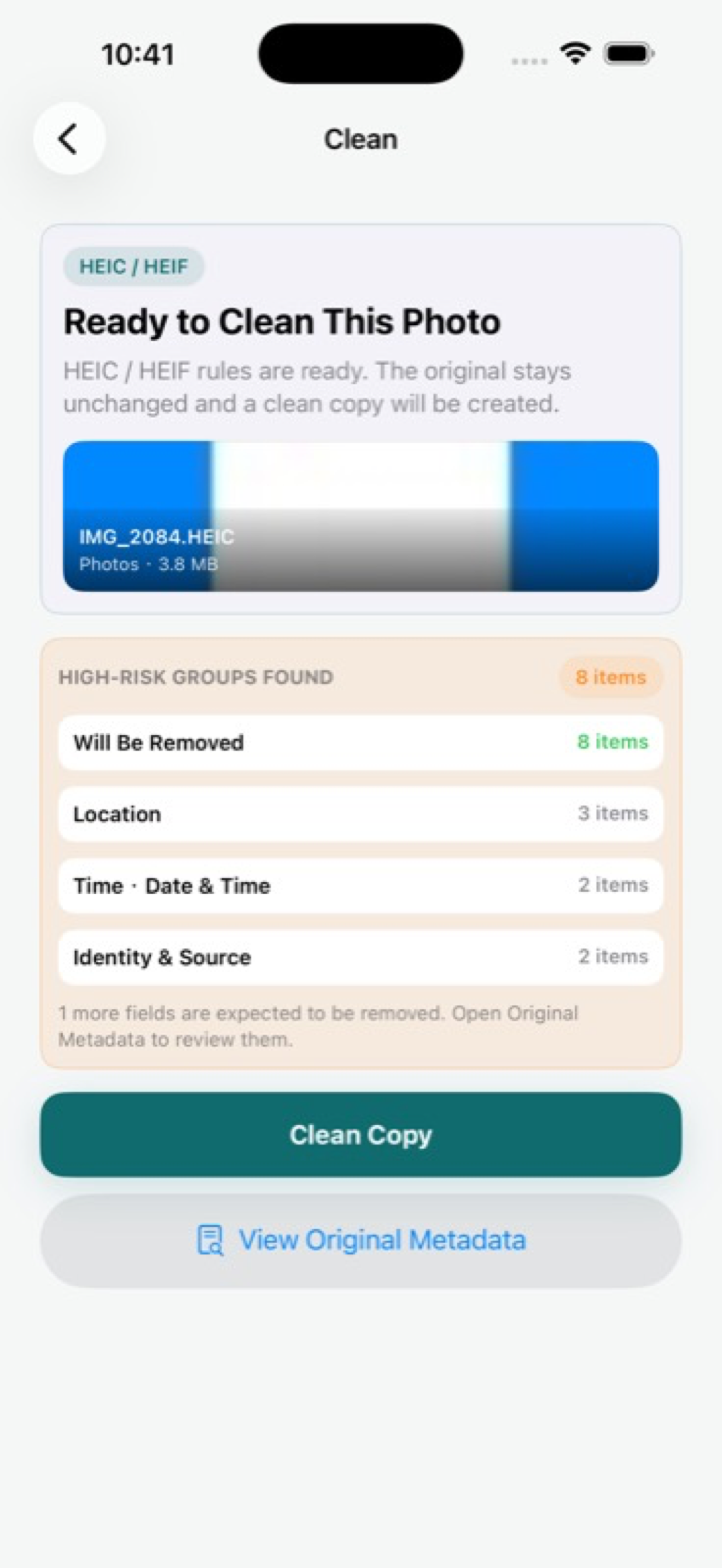Open the Location group row
Image resolution: width=722 pixels, height=1568 pixels.
pyautogui.click(x=361, y=814)
